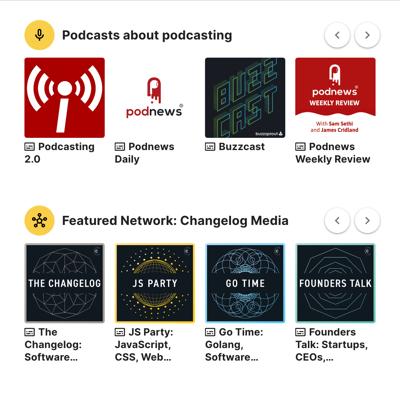Open The Changelog podcast
The height and width of the screenshot is (401, 400).
65,283
